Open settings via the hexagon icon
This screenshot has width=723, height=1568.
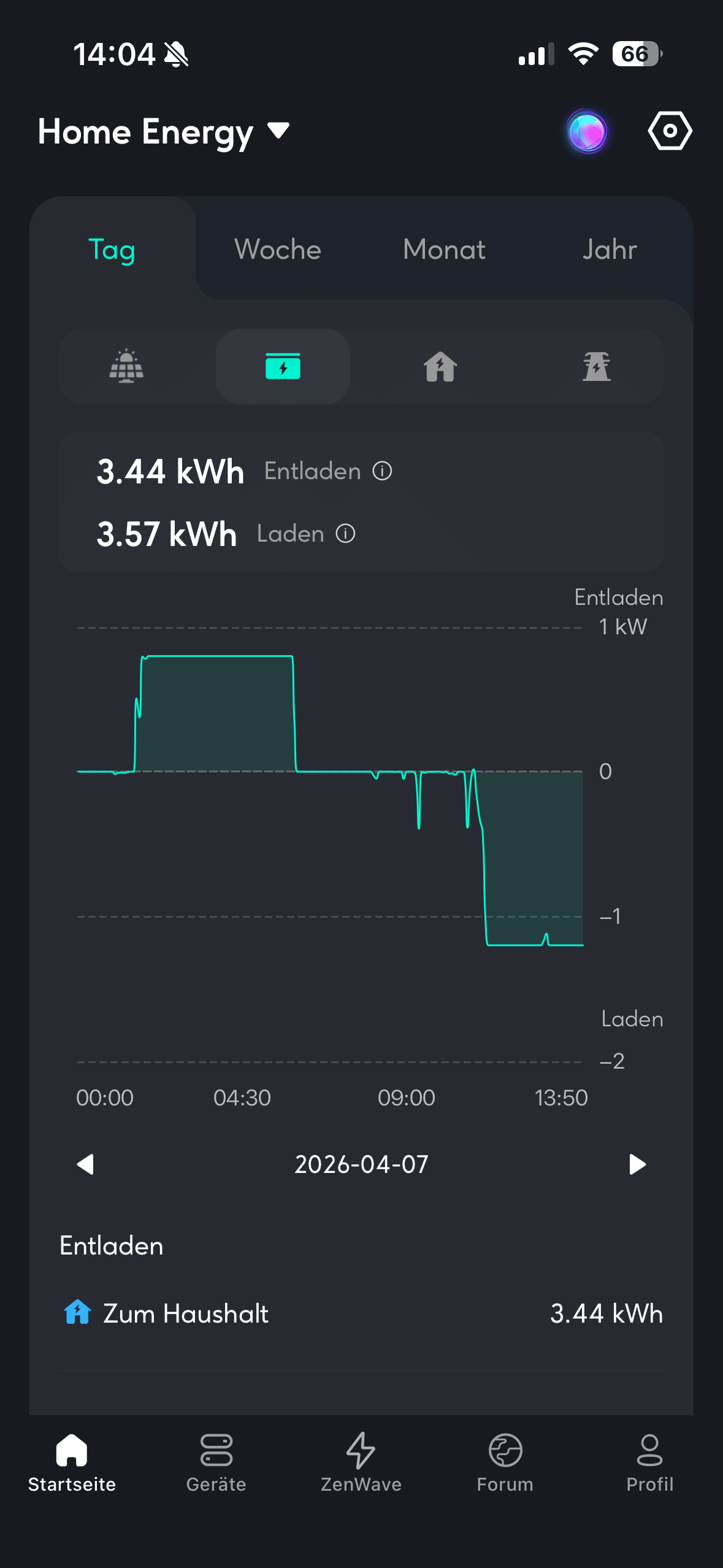pos(670,131)
